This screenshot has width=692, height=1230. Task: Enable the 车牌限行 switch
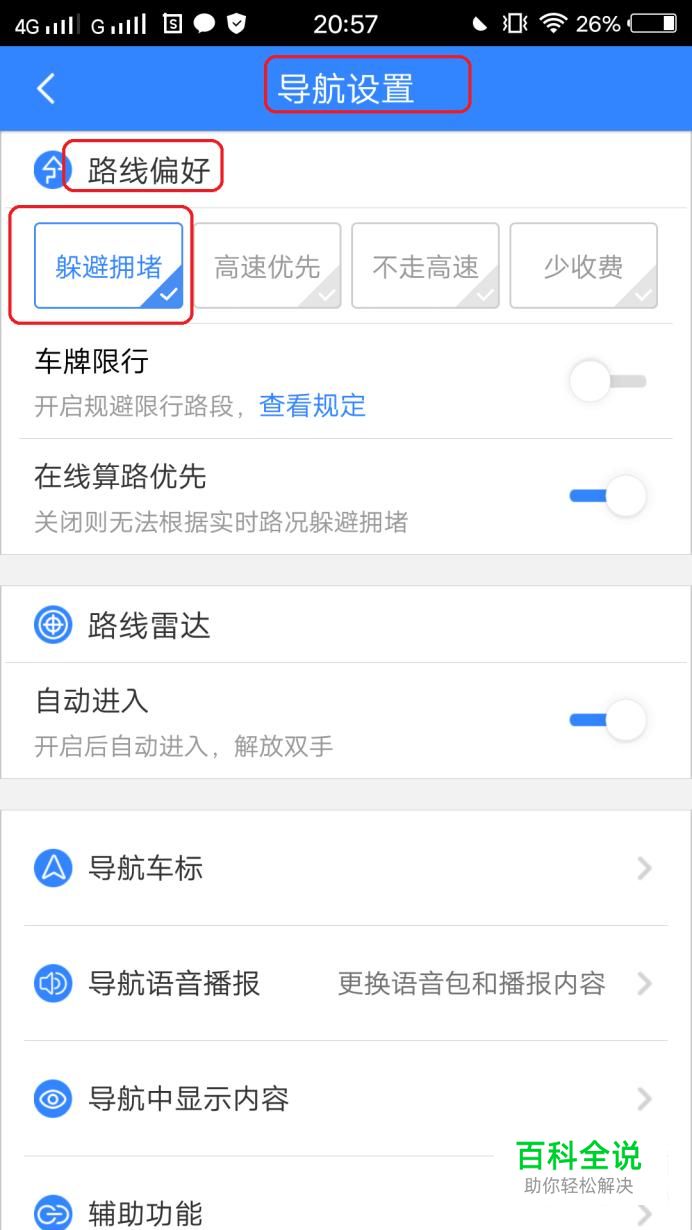[608, 381]
